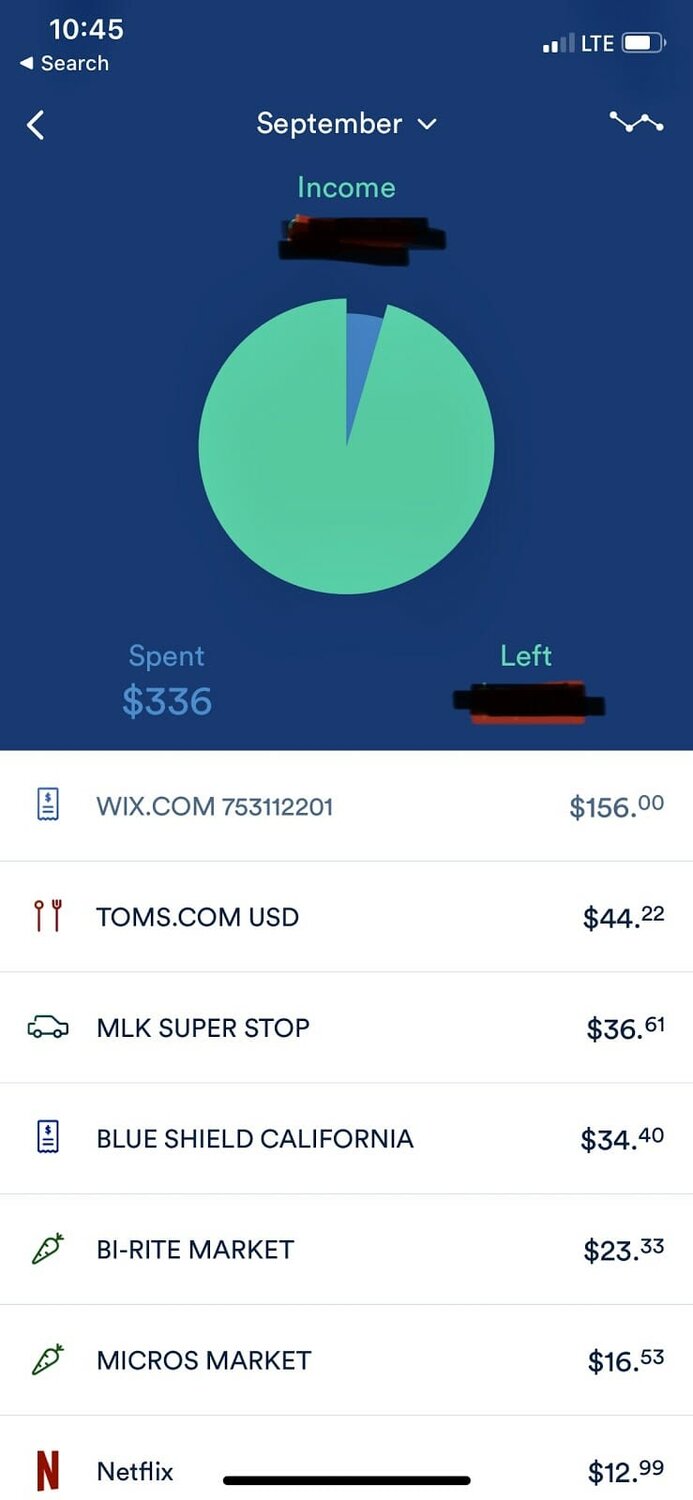Screen dimensions: 693x1500
Task: View the TOMS.COM USD transaction
Action: 346,917
